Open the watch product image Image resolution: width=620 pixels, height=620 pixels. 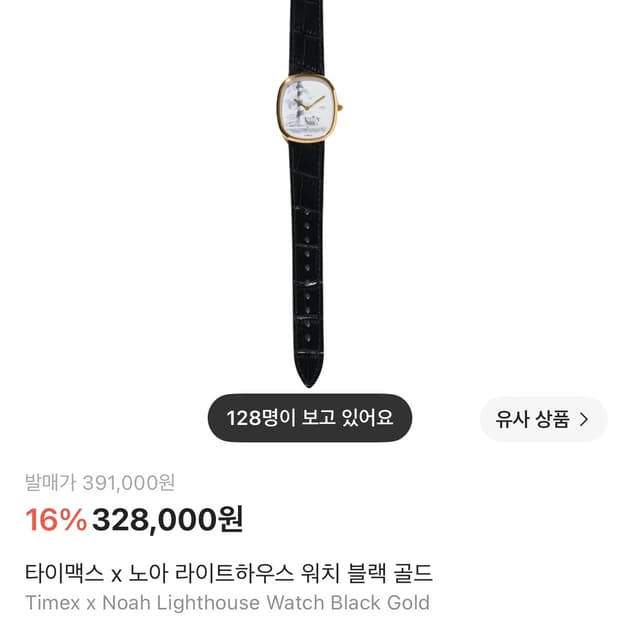click(309, 194)
